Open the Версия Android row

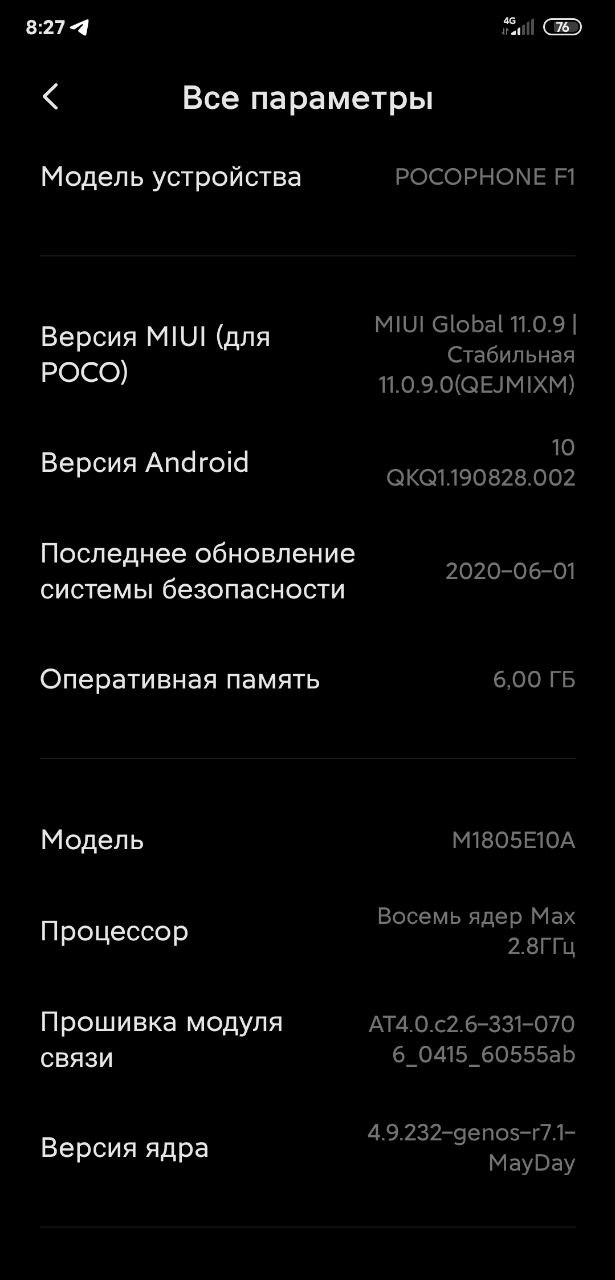(307, 462)
